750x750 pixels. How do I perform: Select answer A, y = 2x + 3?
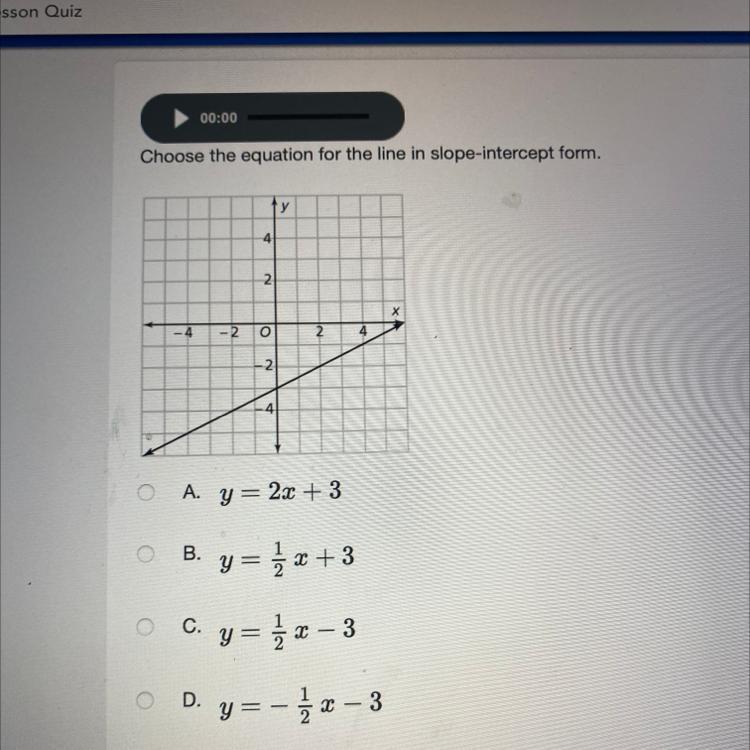click(146, 492)
